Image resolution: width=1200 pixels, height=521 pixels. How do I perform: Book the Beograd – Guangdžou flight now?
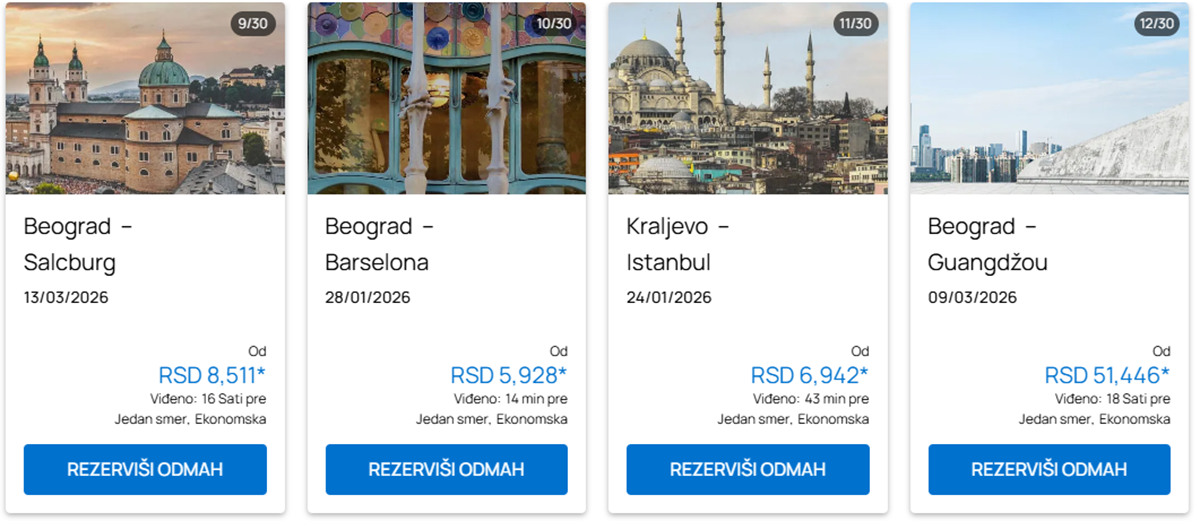tap(1049, 469)
